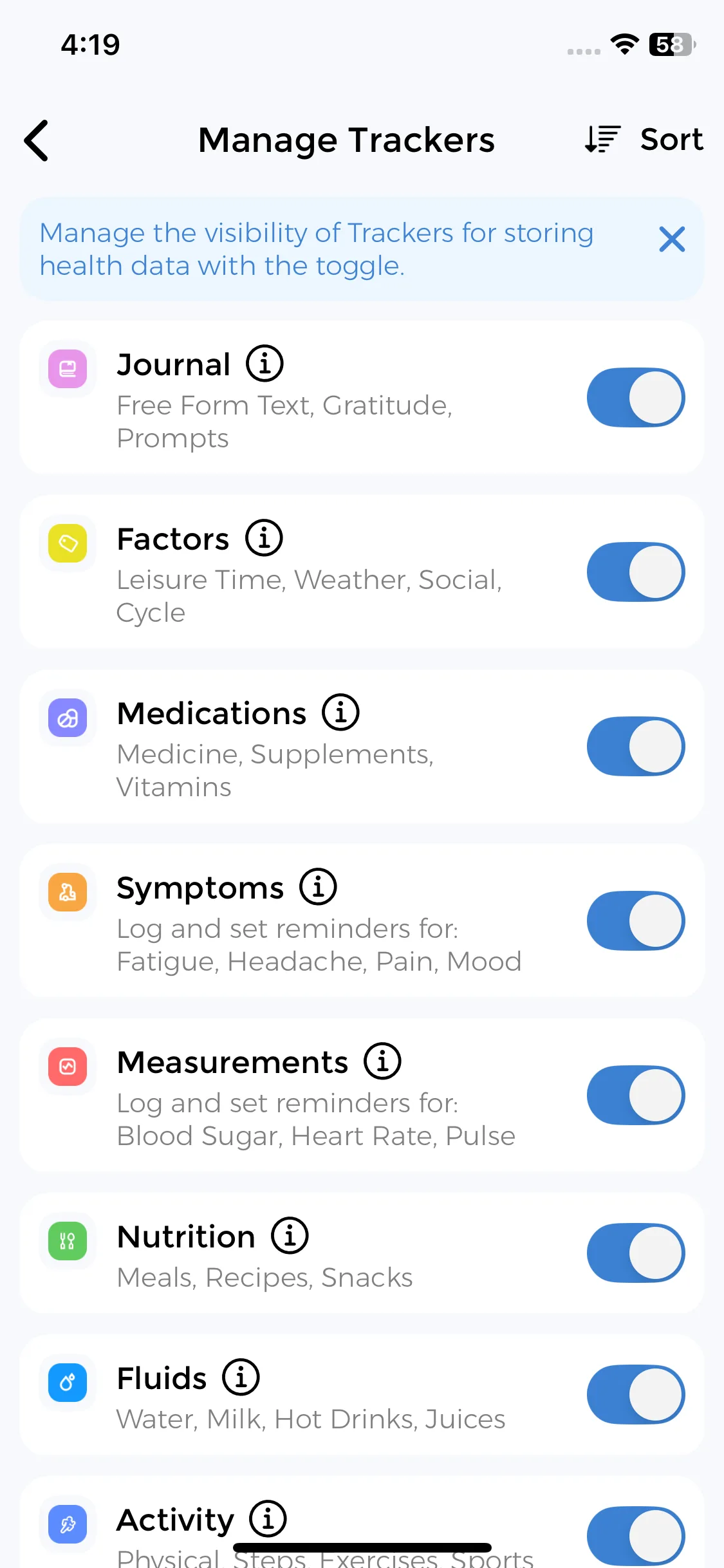Go back from Manage Trackers
This screenshot has width=724, height=1568.
[37, 140]
